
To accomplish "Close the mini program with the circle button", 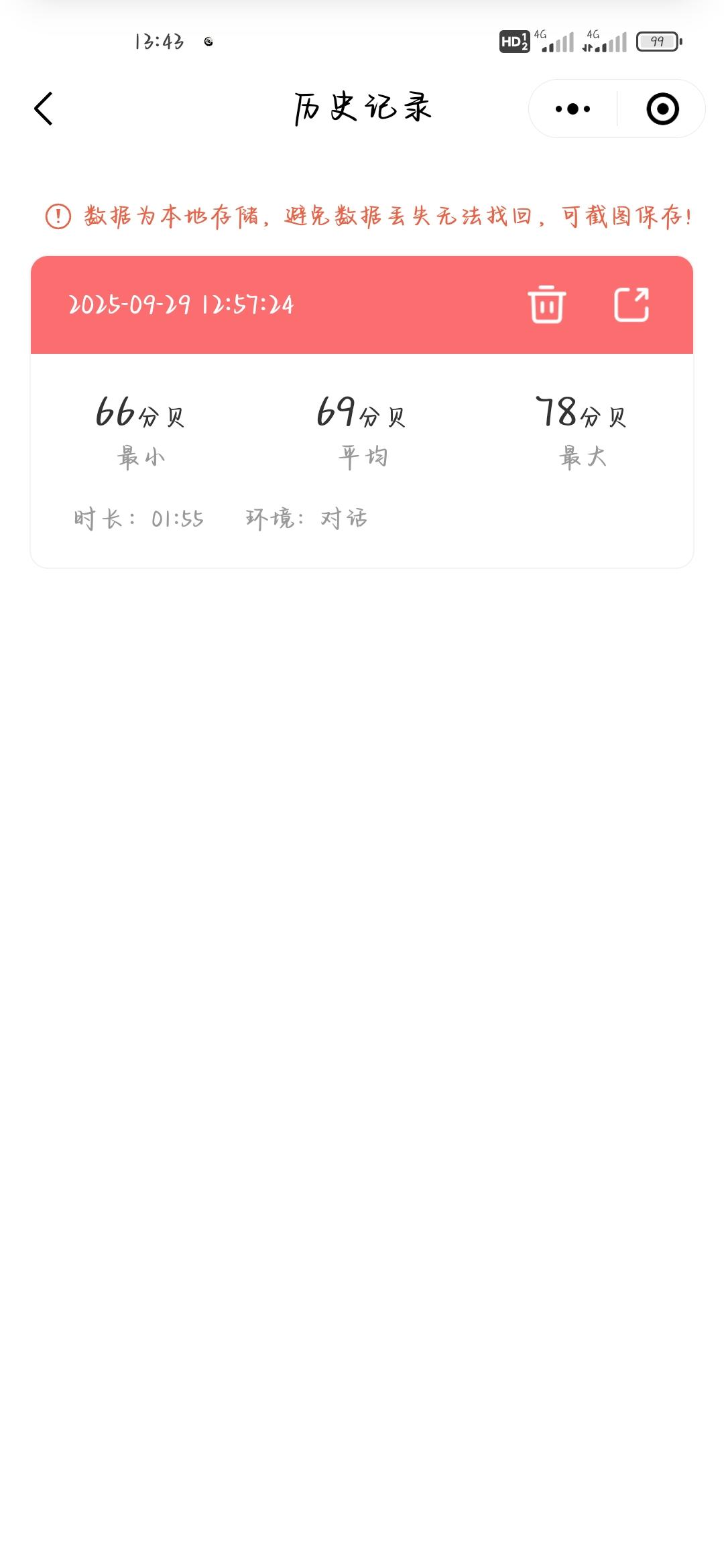I will (662, 109).
